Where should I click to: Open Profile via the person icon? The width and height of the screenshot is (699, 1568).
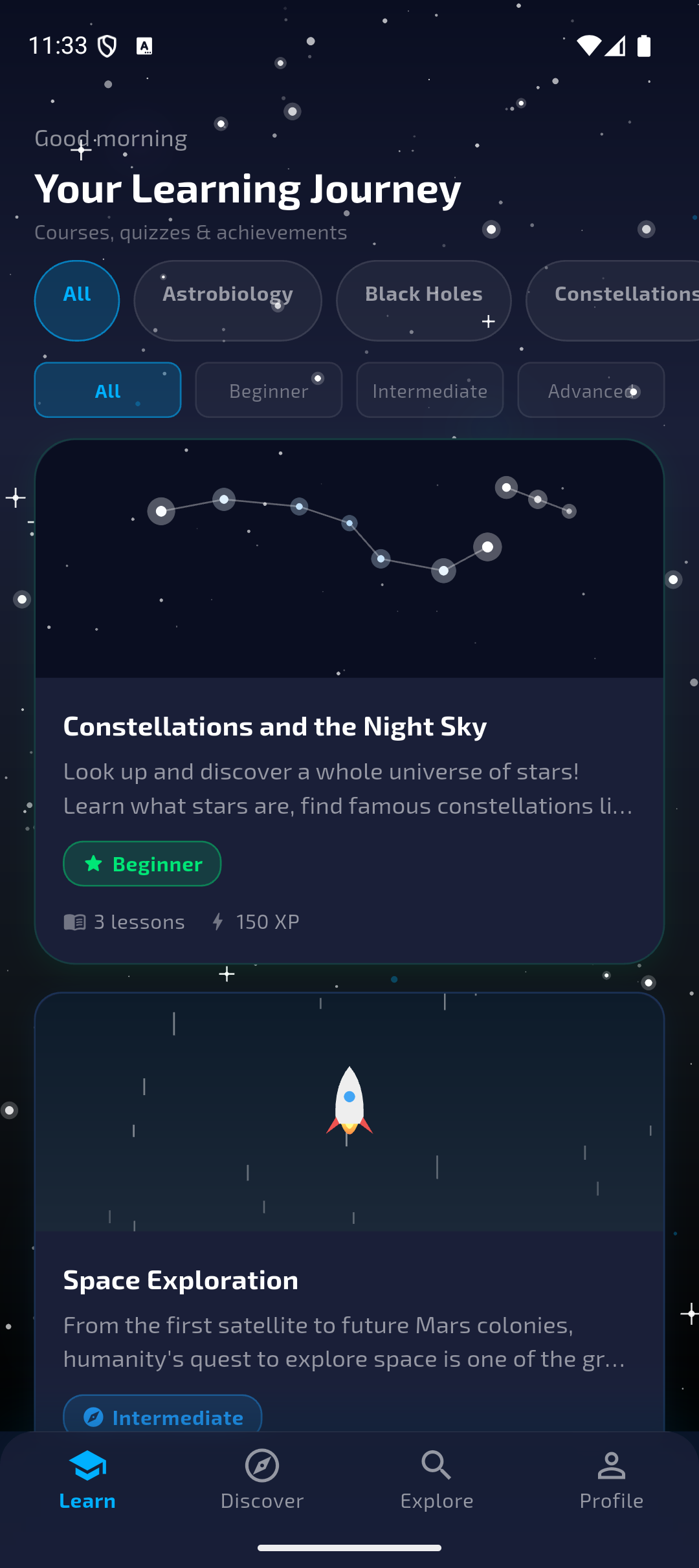point(612,1465)
